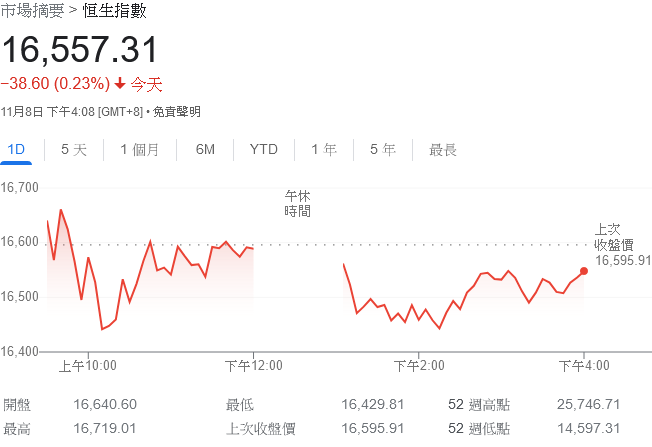Select the 1 個月 range tab
This screenshot has height=447, width=652.
[140, 150]
